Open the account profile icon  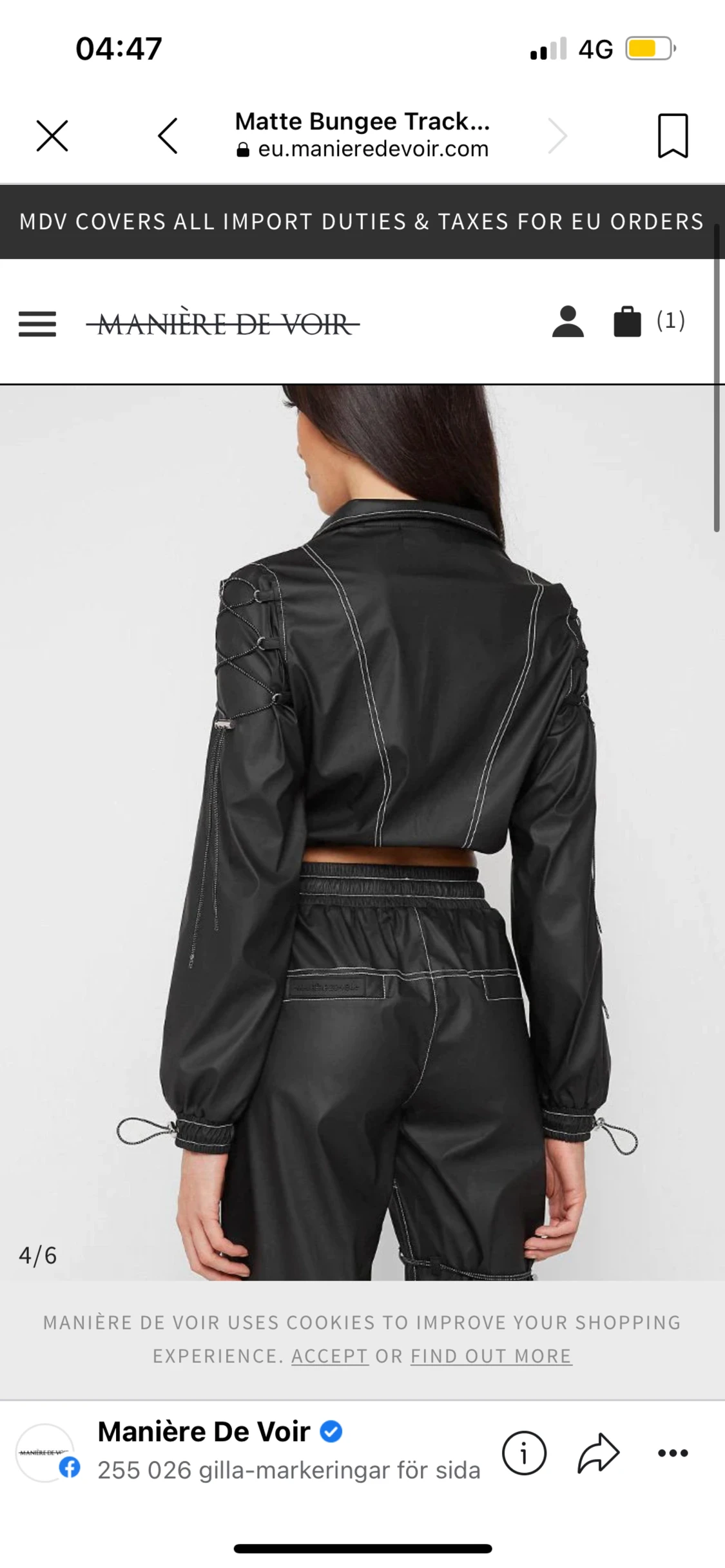point(568,321)
